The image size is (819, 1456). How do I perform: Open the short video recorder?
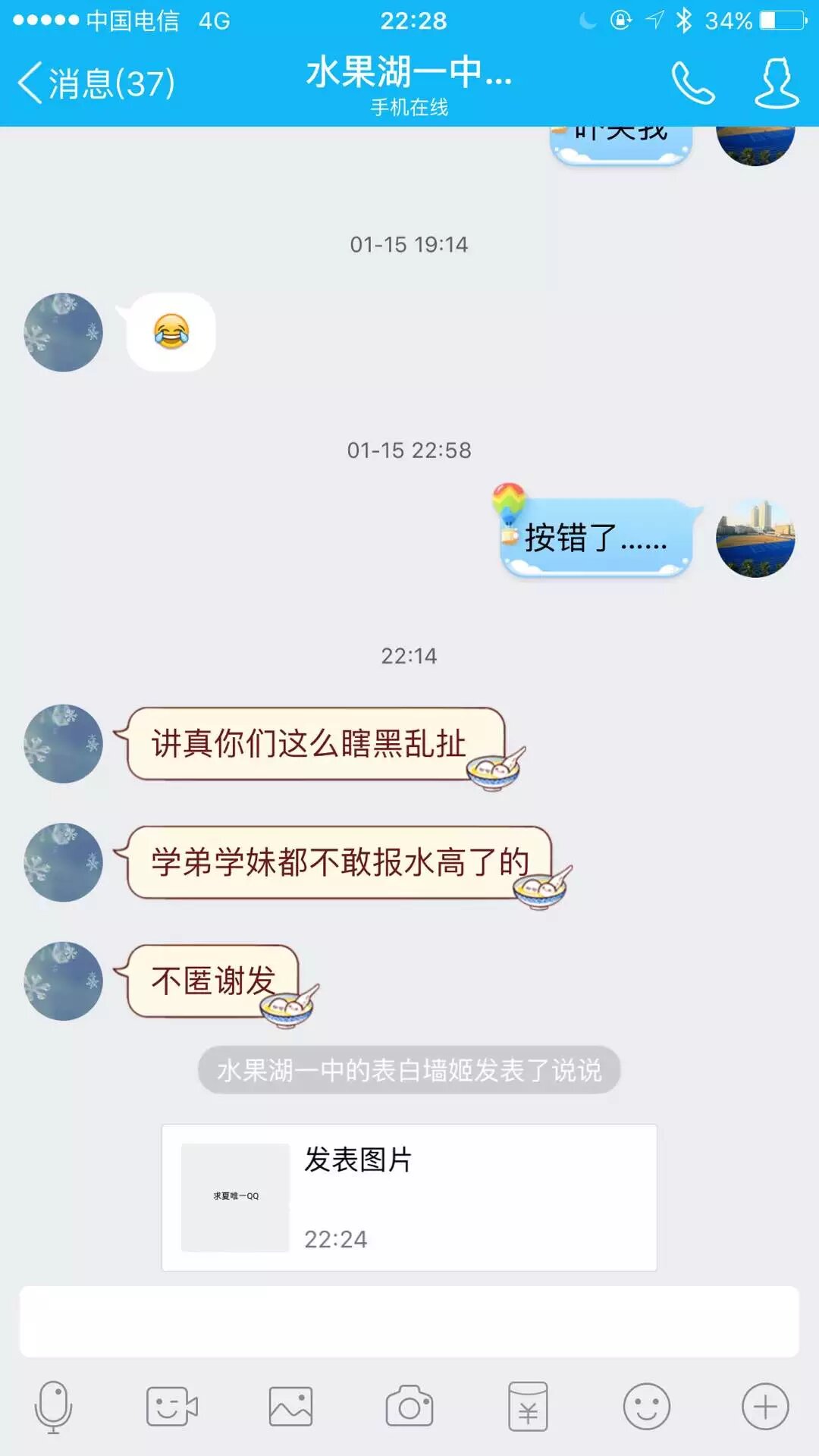(171, 1407)
